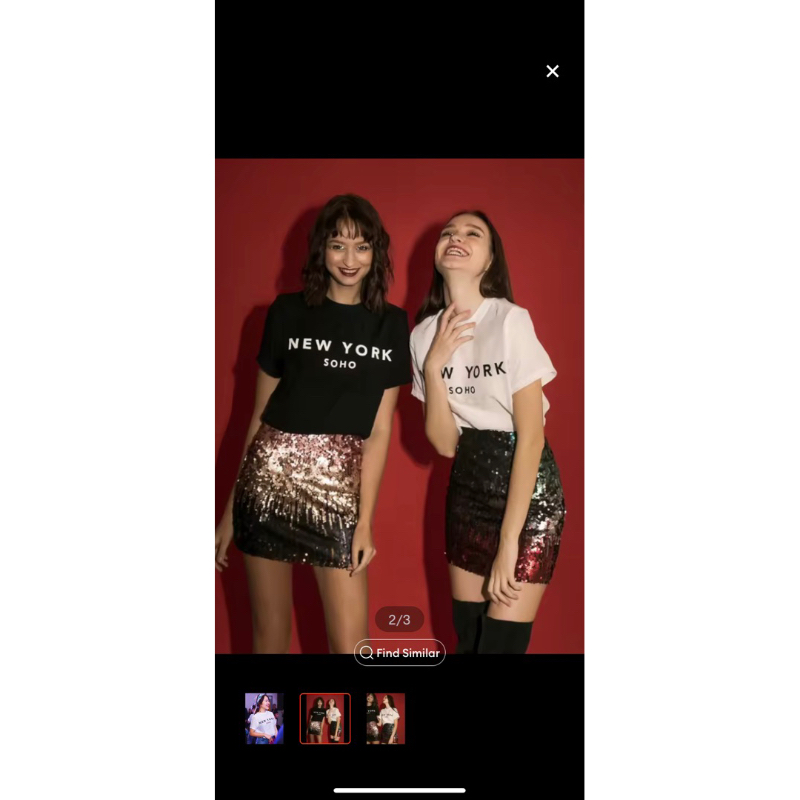Image resolution: width=800 pixels, height=800 pixels.
Task: Select the second highlighted thumbnail
Action: point(325,718)
